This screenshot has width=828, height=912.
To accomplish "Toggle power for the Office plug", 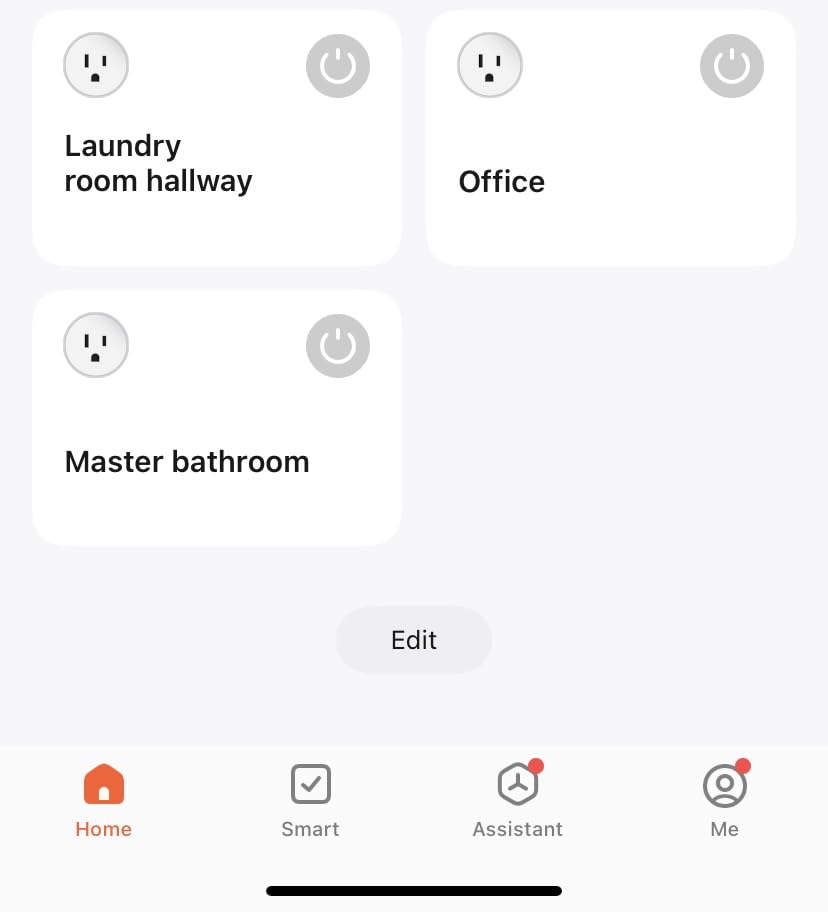I will point(732,66).
